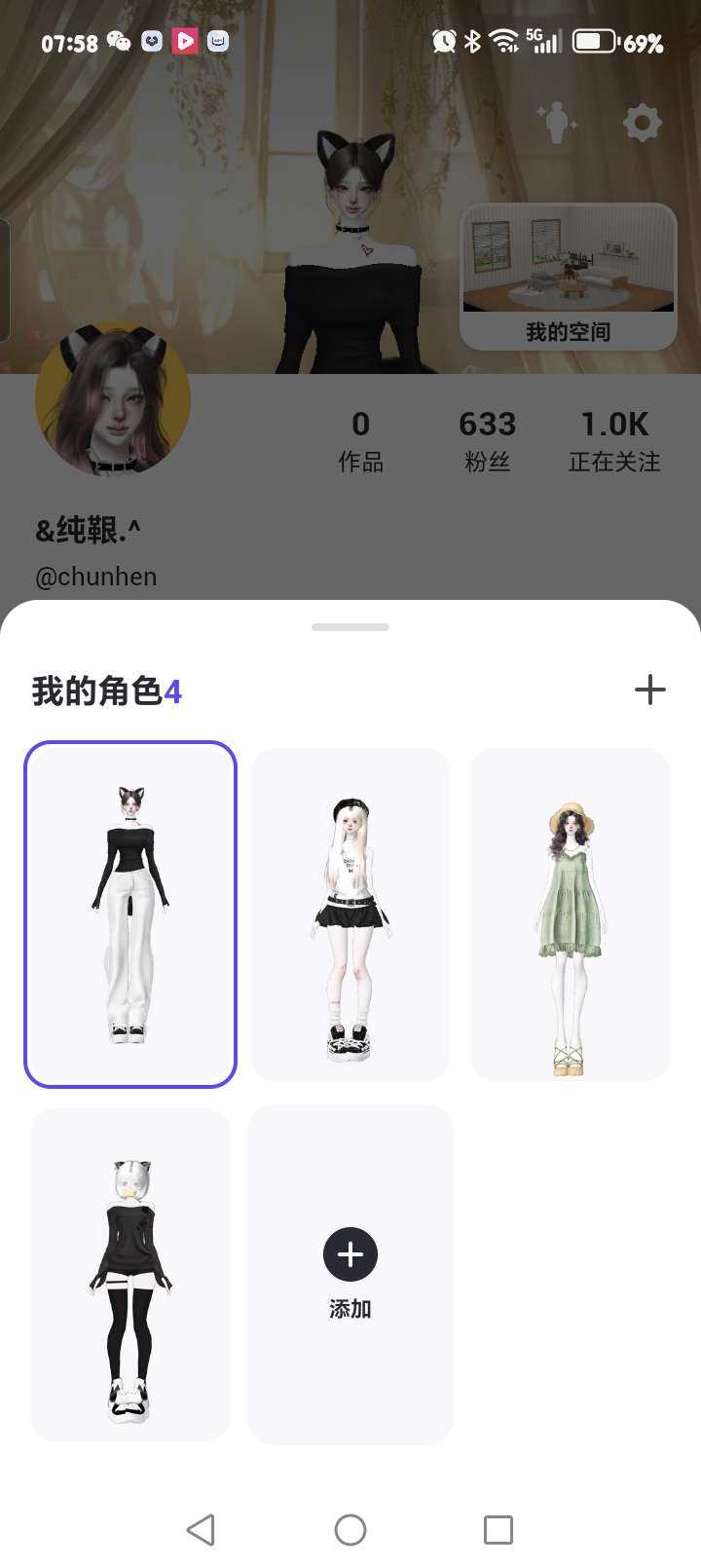Tap the Wi-Fi icon in the status bar
This screenshot has width=701, height=1568.
pyautogui.click(x=500, y=41)
